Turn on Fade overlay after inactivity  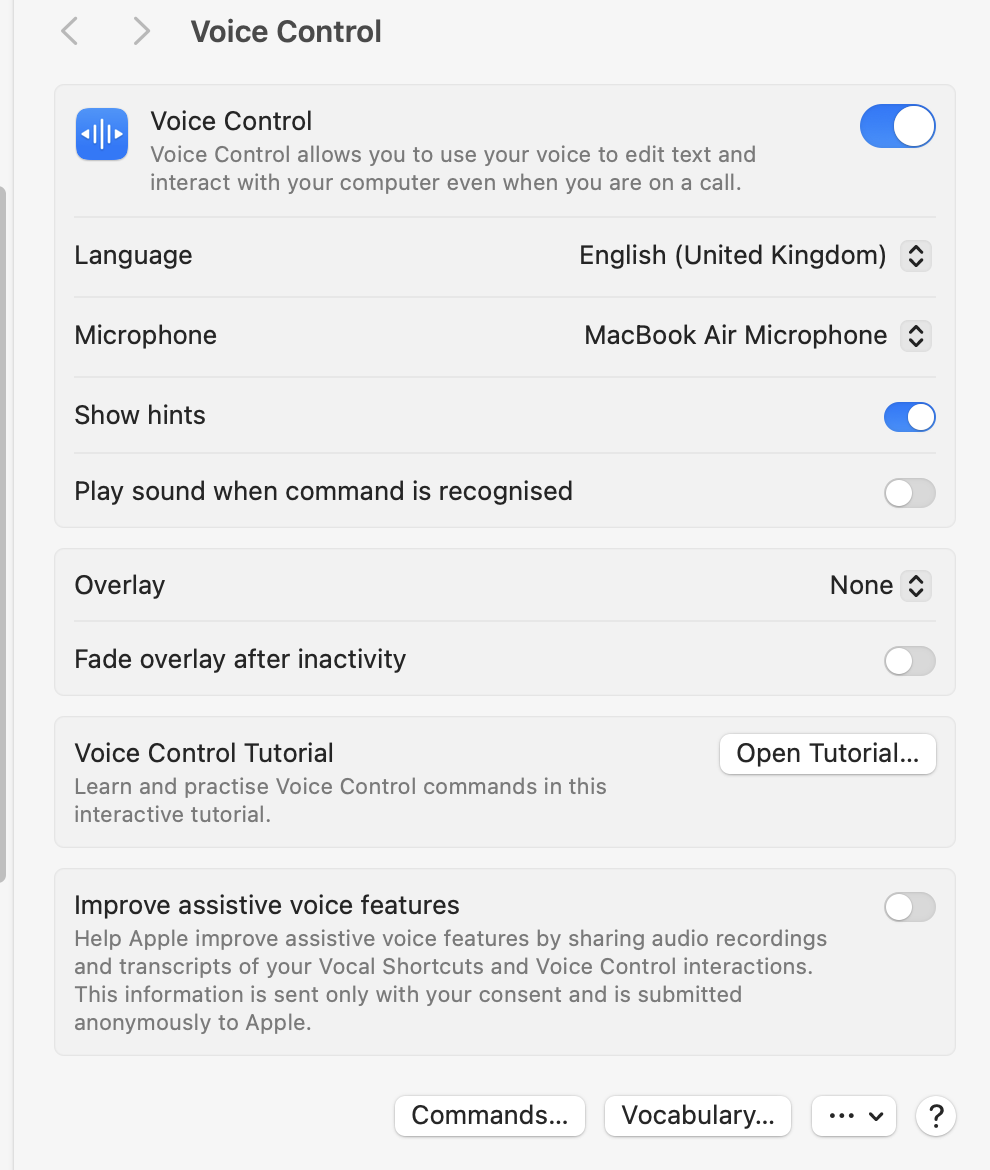909,660
